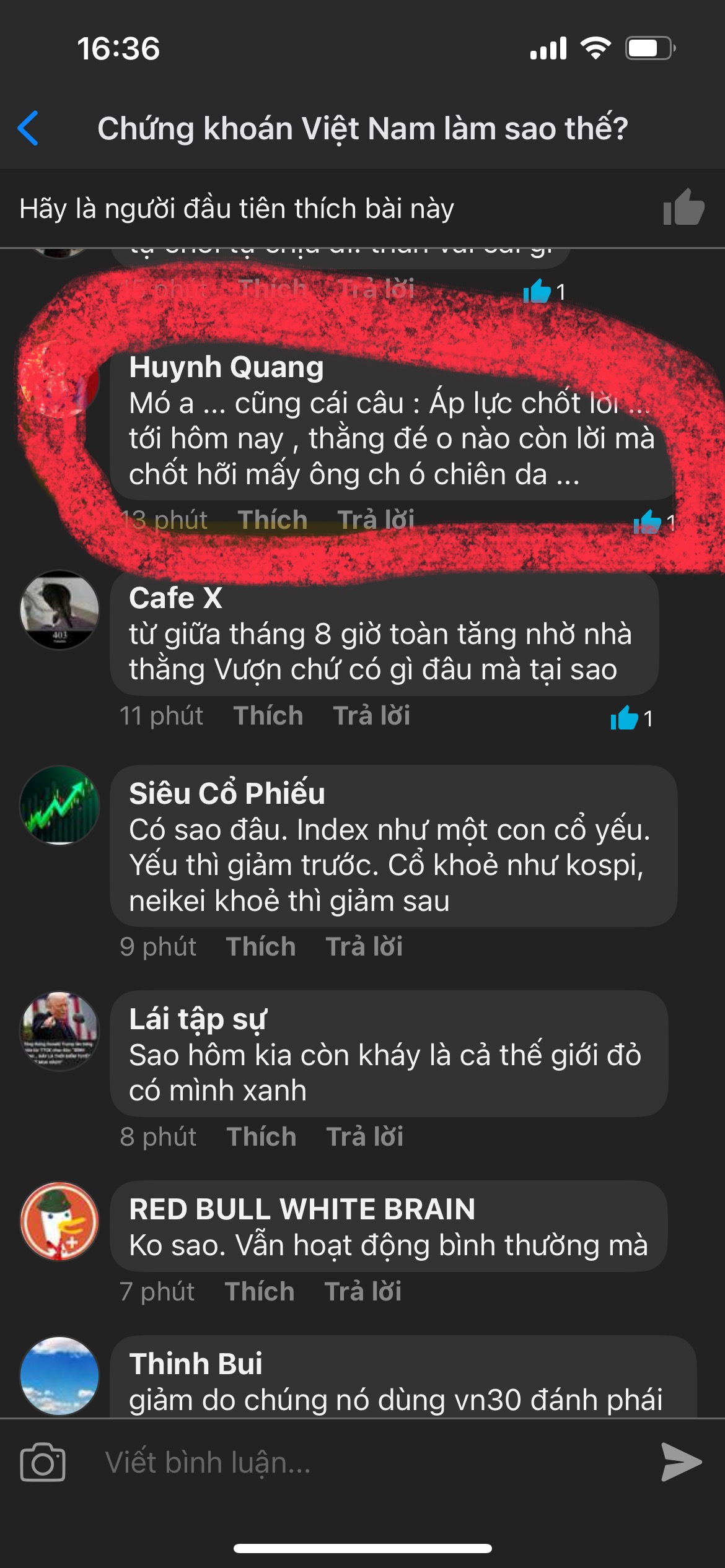Open the camera icon to attach a photo
Viewport: 725px width, 1568px height.
43,1463
